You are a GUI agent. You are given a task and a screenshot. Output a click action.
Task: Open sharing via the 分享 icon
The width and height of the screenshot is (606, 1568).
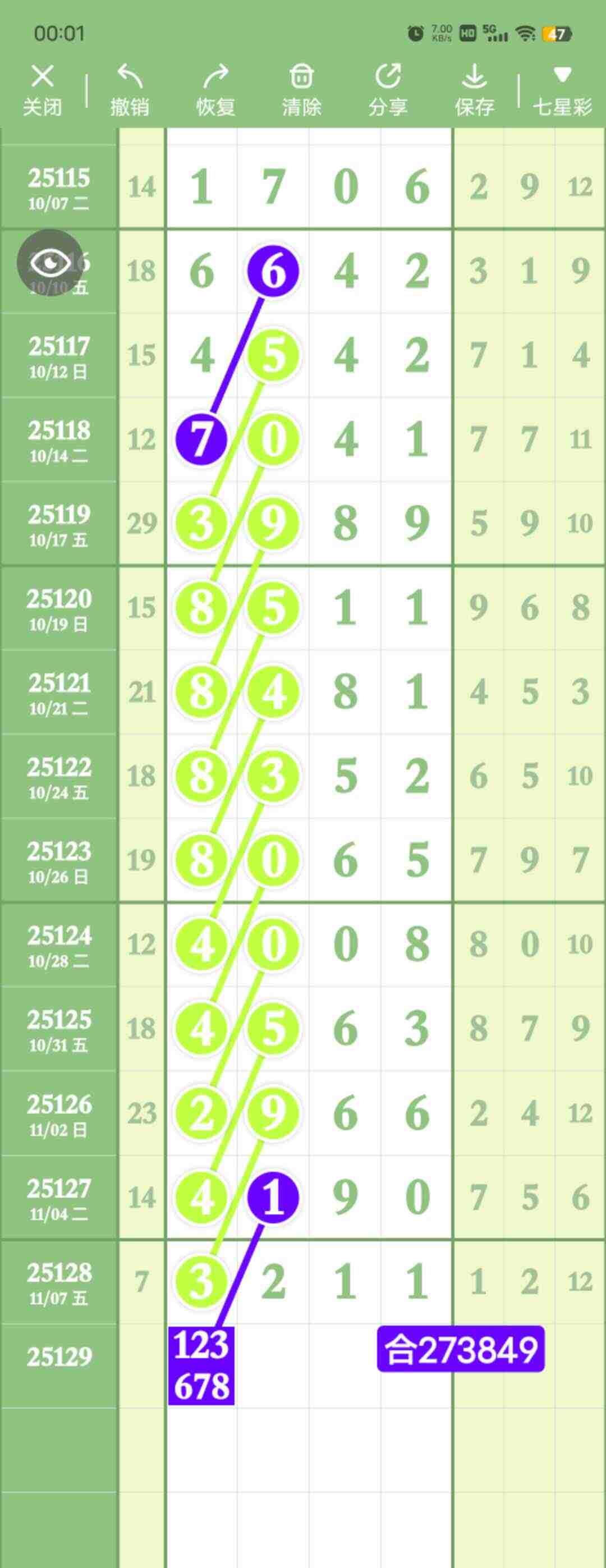coord(388,85)
